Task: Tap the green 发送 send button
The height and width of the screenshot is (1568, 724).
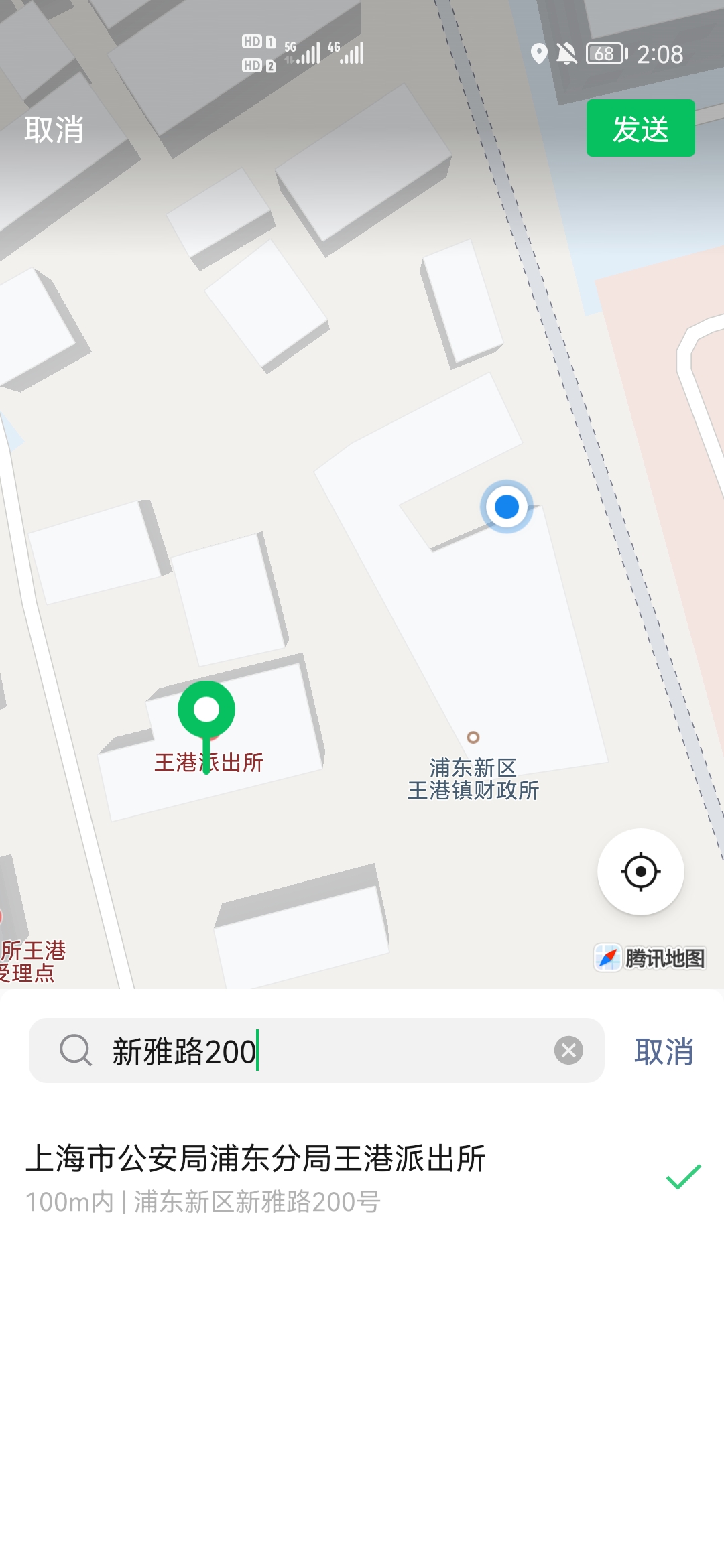Action: [640, 128]
